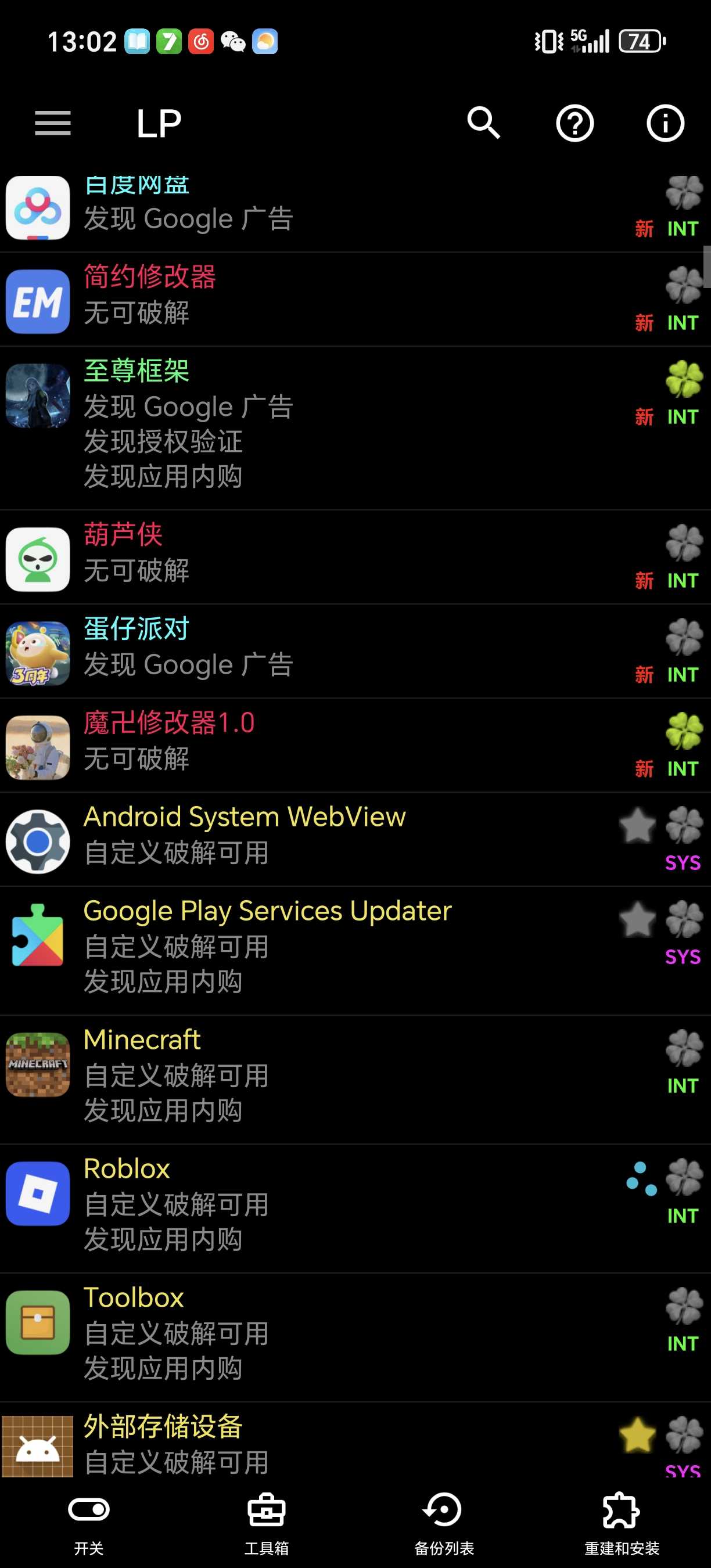Open the Roblox app entry

coord(304,1208)
